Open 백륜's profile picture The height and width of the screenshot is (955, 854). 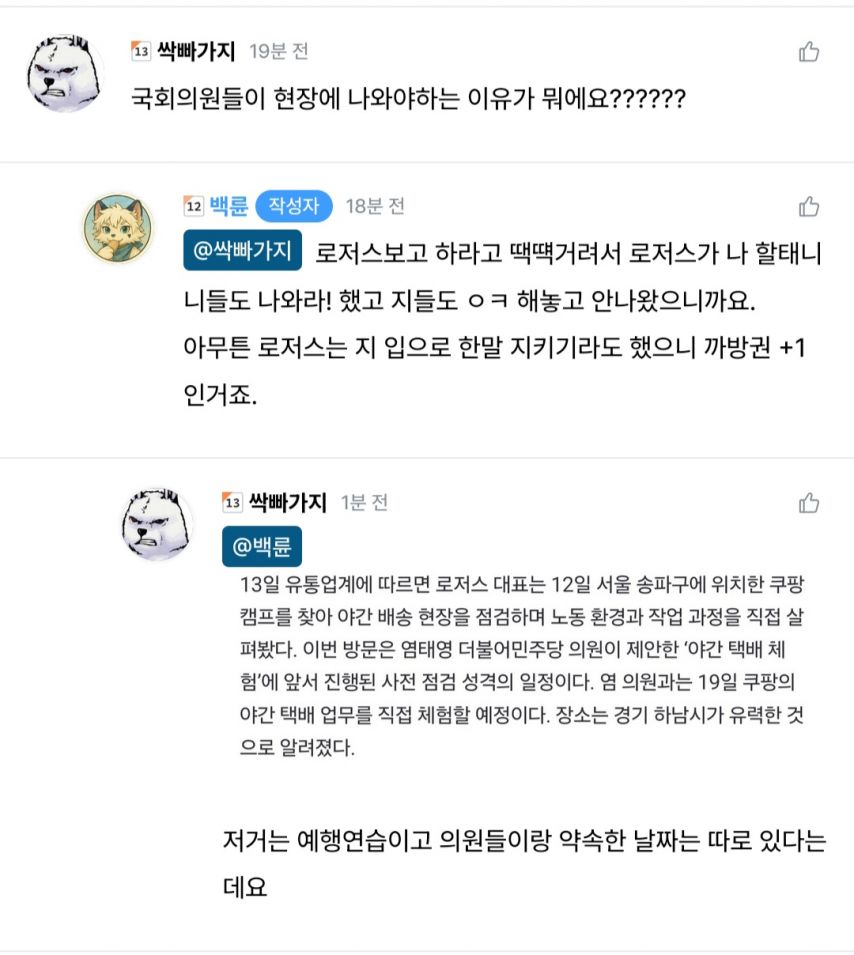point(117,229)
